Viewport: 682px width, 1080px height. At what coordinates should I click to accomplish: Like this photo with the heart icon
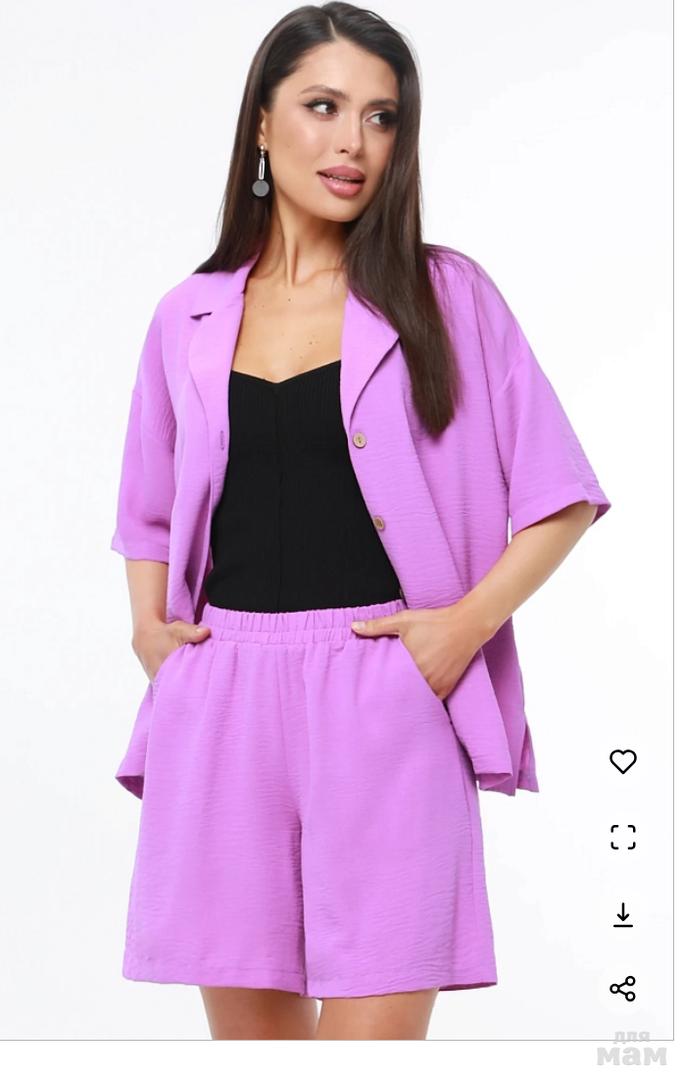tap(623, 761)
